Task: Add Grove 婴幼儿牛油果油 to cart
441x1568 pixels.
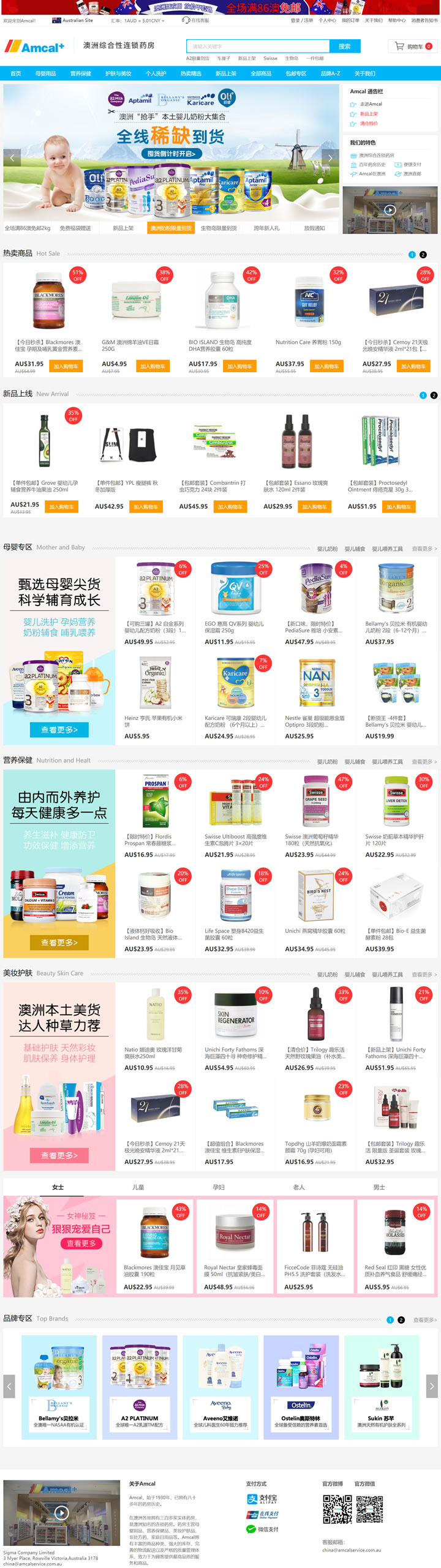Action: 61,507
